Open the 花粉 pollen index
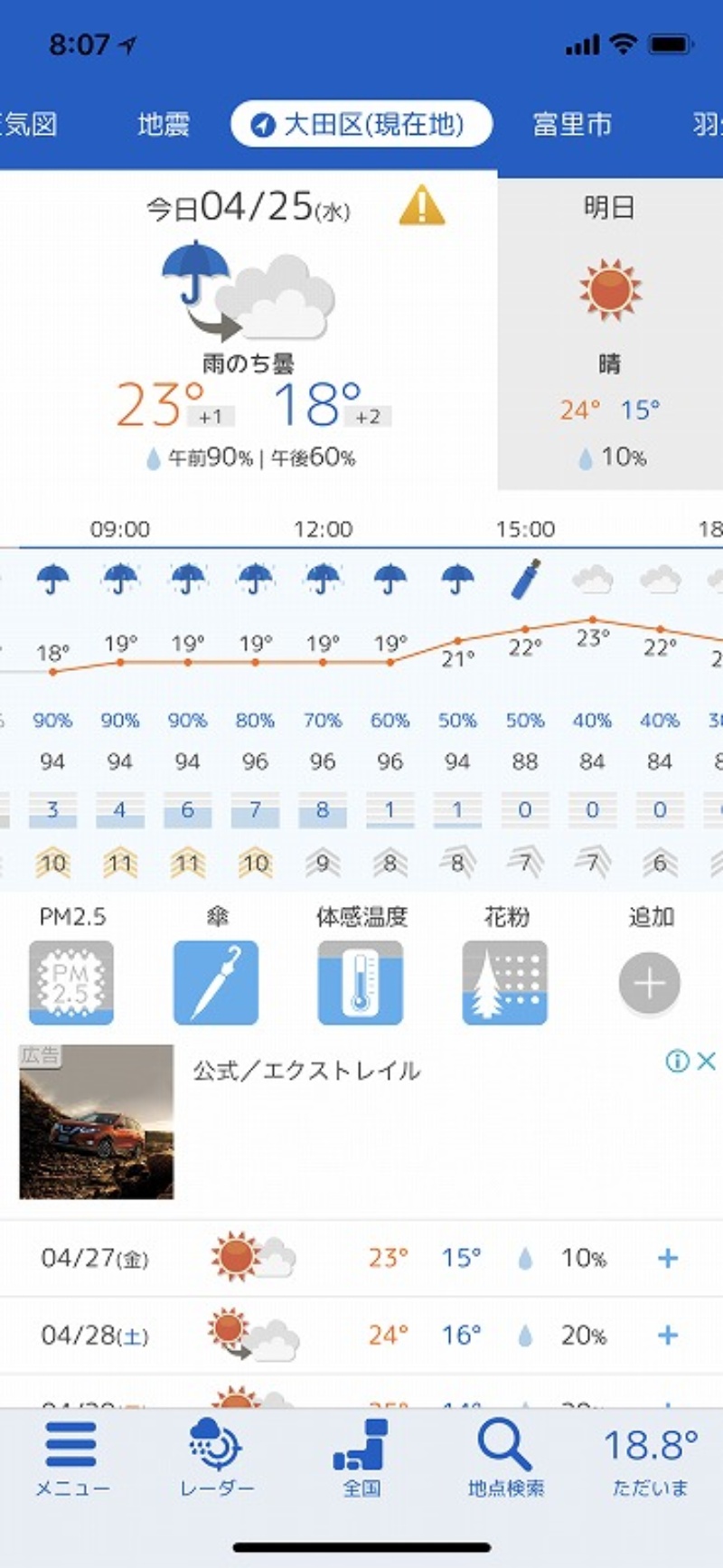 [x=504, y=982]
